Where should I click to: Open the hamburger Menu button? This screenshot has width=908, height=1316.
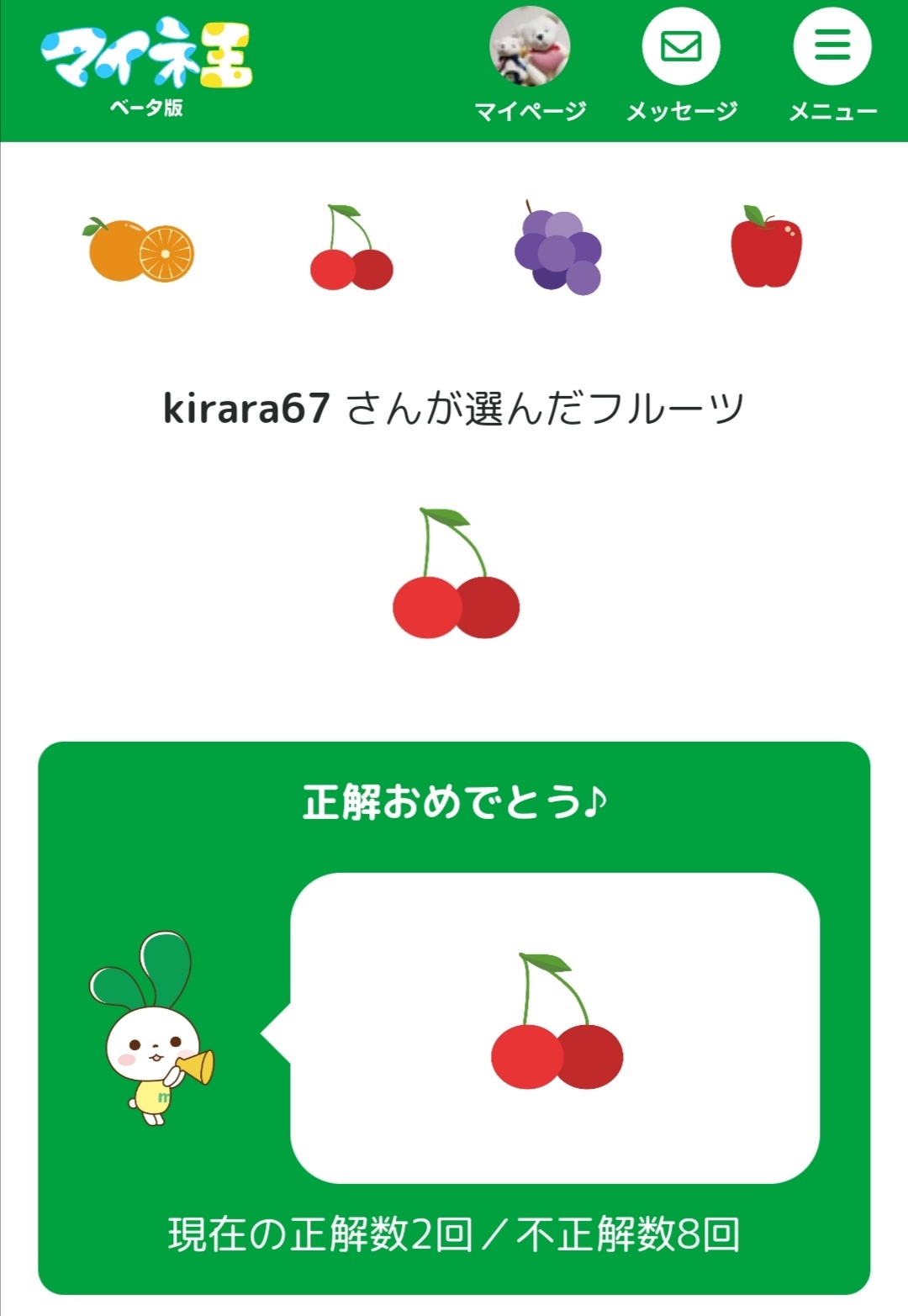[832, 46]
